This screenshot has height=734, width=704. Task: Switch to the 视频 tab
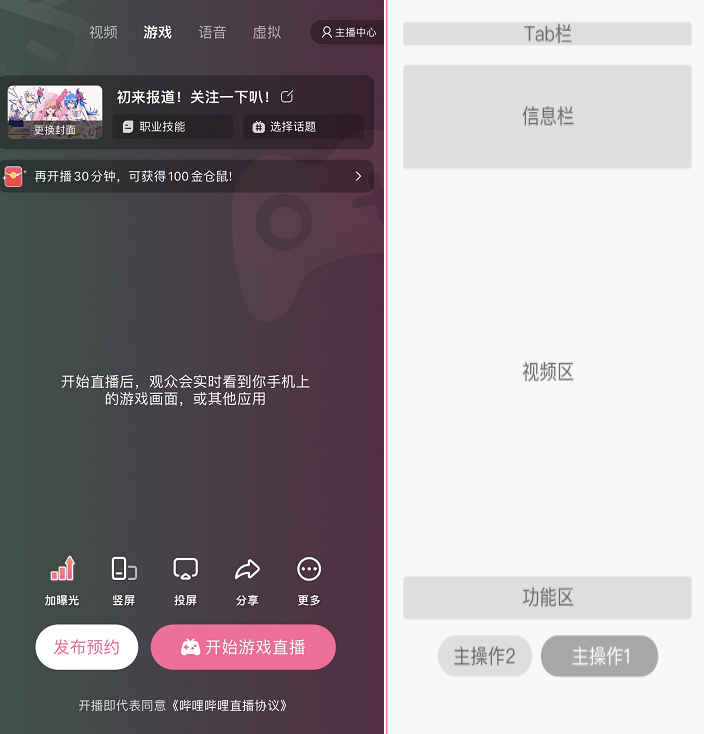point(103,32)
